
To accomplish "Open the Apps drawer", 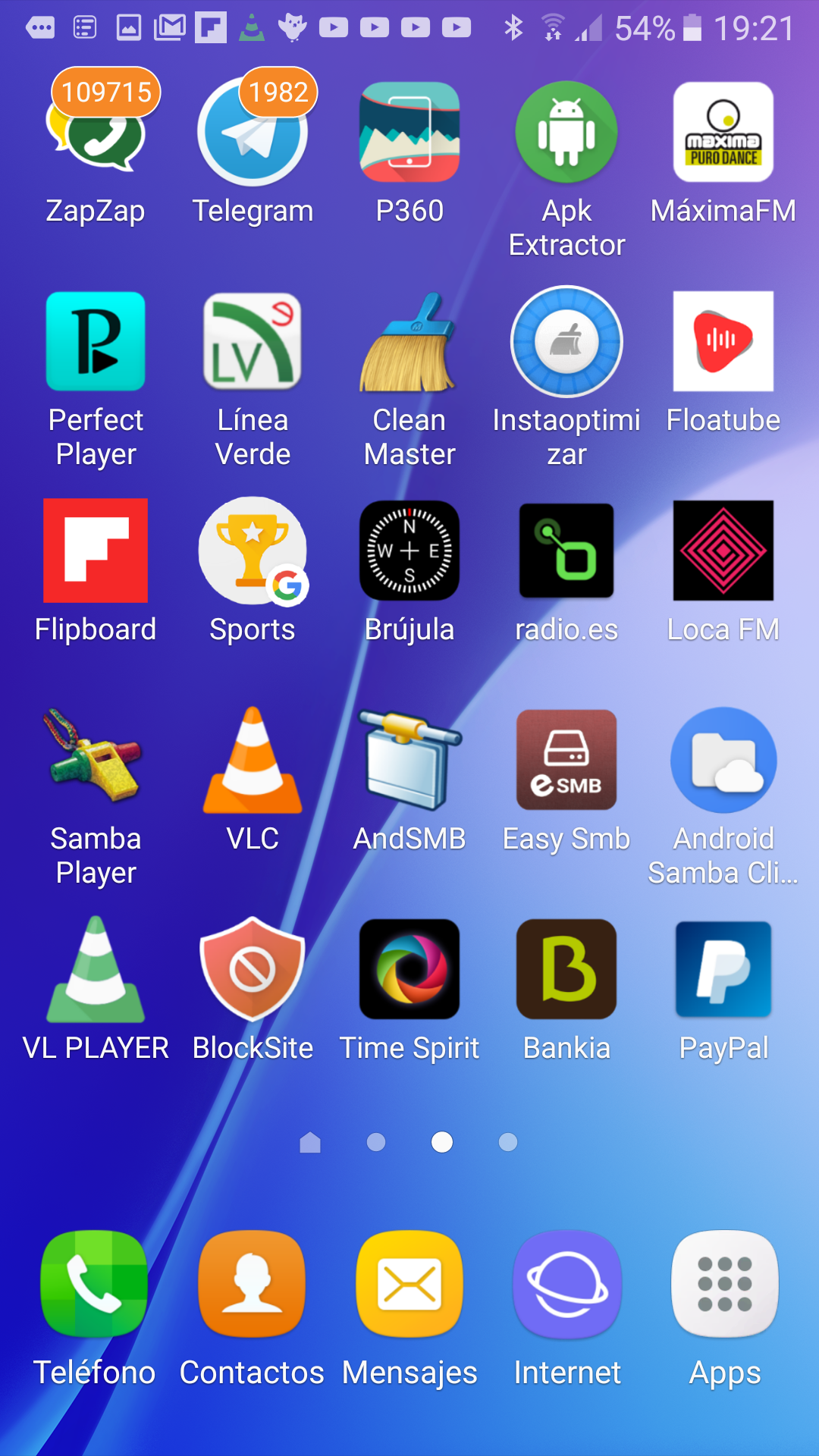I will (724, 1284).
